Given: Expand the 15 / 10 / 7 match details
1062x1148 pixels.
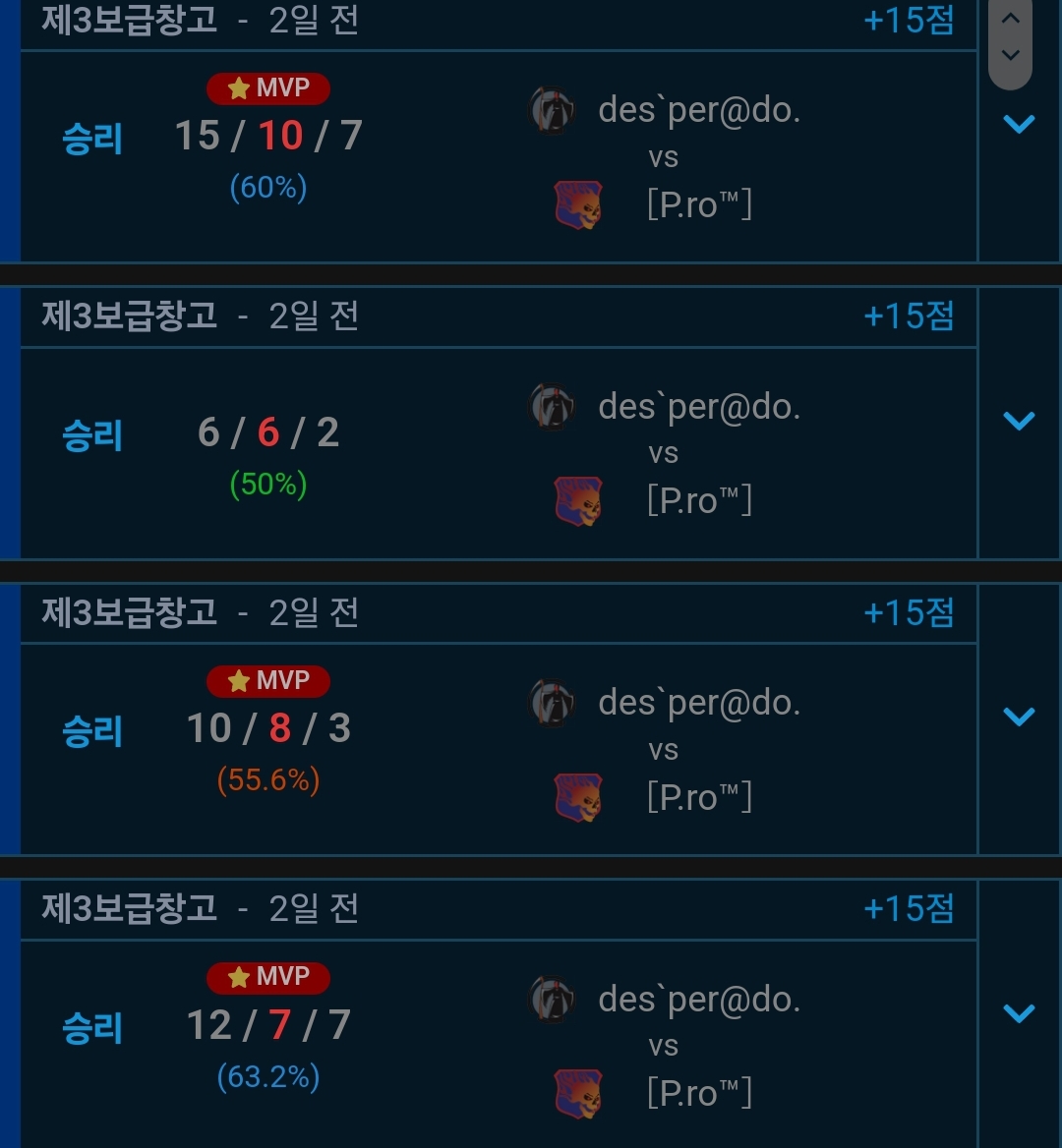Looking at the screenshot, I should point(1019,124).
